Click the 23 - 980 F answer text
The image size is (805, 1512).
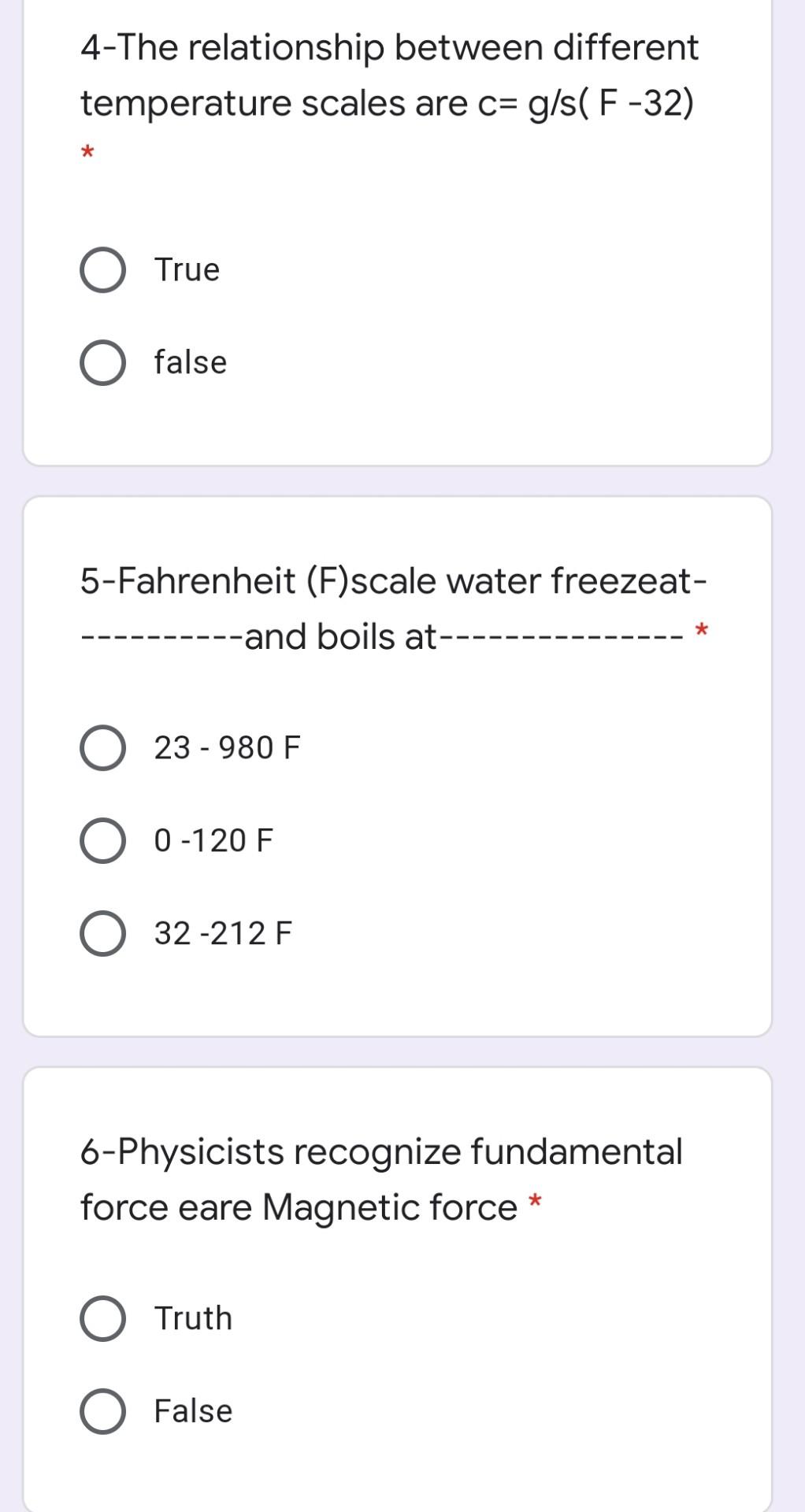pyautogui.click(x=228, y=748)
